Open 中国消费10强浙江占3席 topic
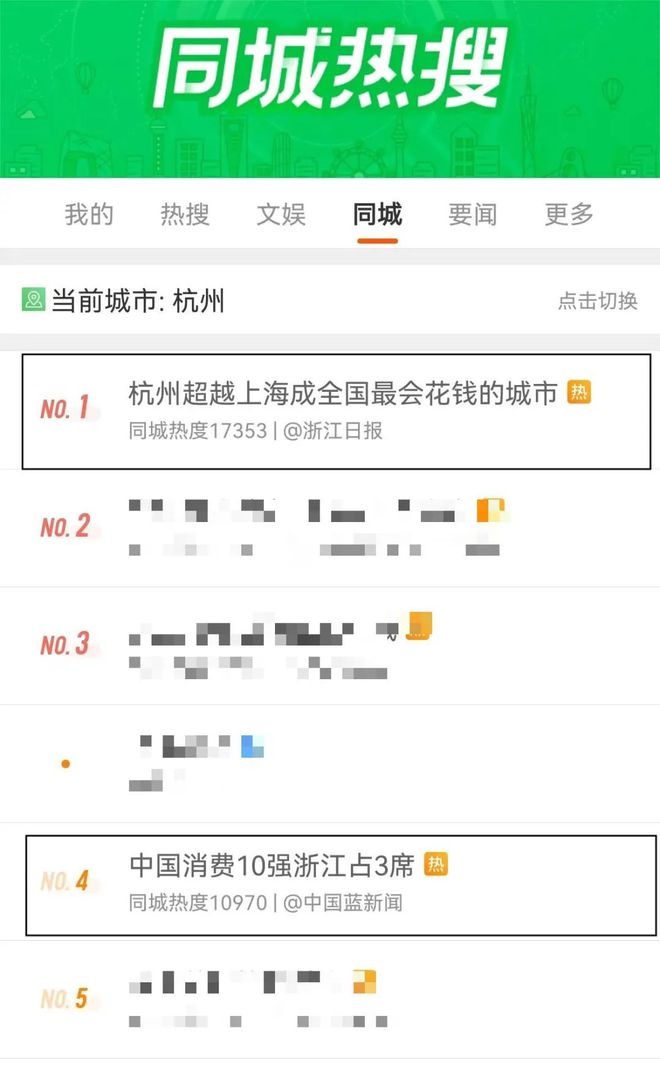The height and width of the screenshot is (1085, 660). pos(272,866)
